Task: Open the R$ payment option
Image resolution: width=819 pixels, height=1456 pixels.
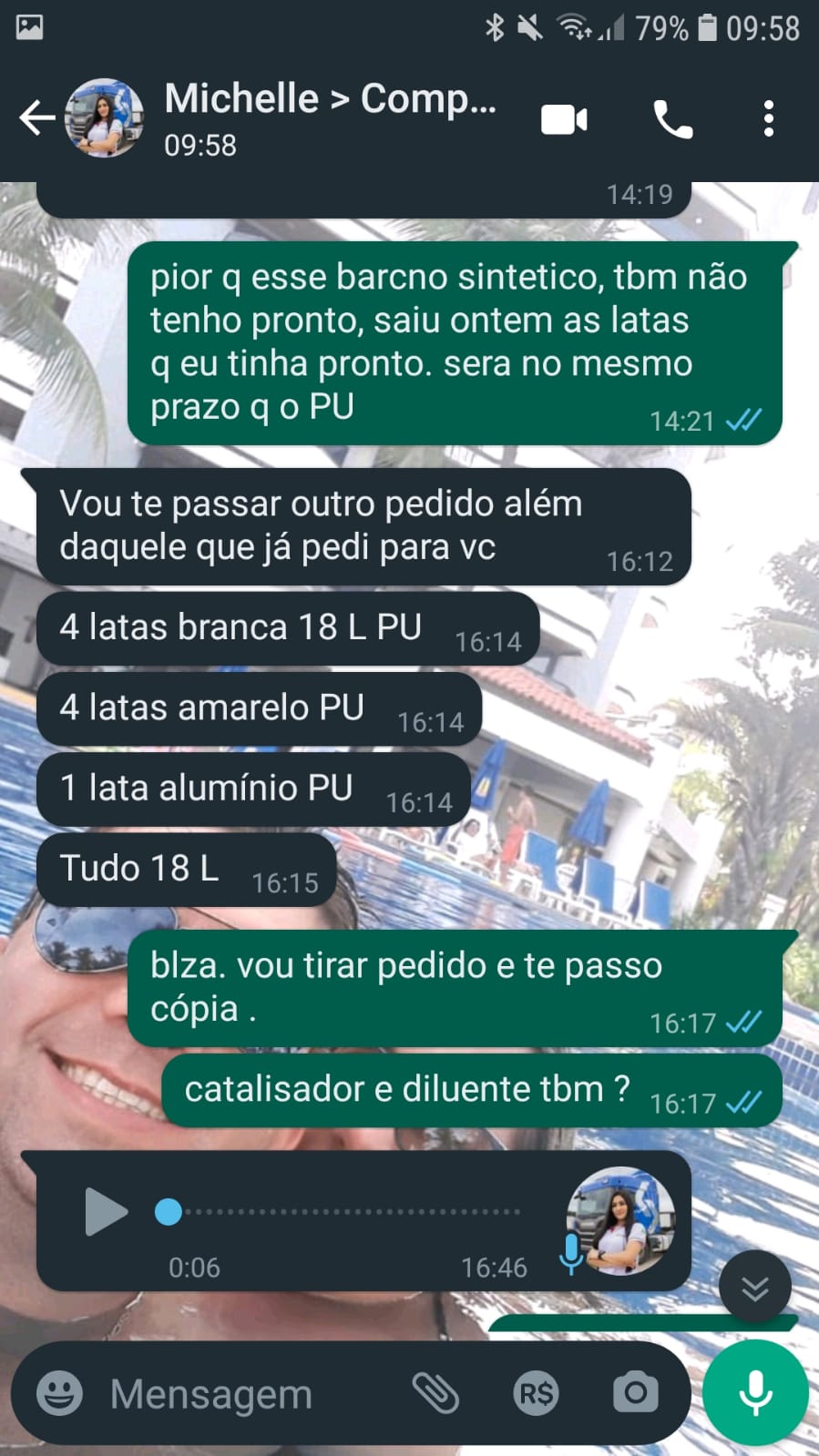Action: [536, 1393]
